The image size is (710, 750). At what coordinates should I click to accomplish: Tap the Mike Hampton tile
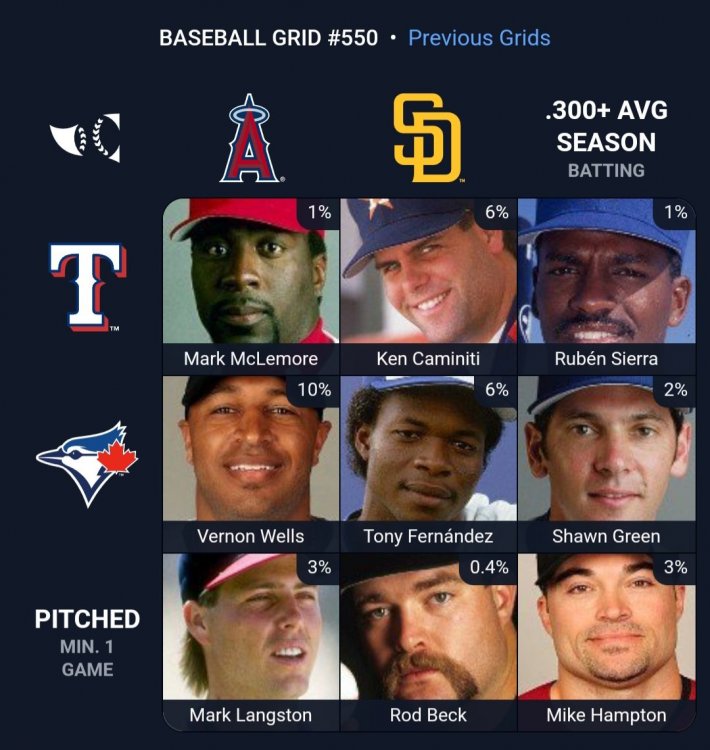tap(606, 641)
